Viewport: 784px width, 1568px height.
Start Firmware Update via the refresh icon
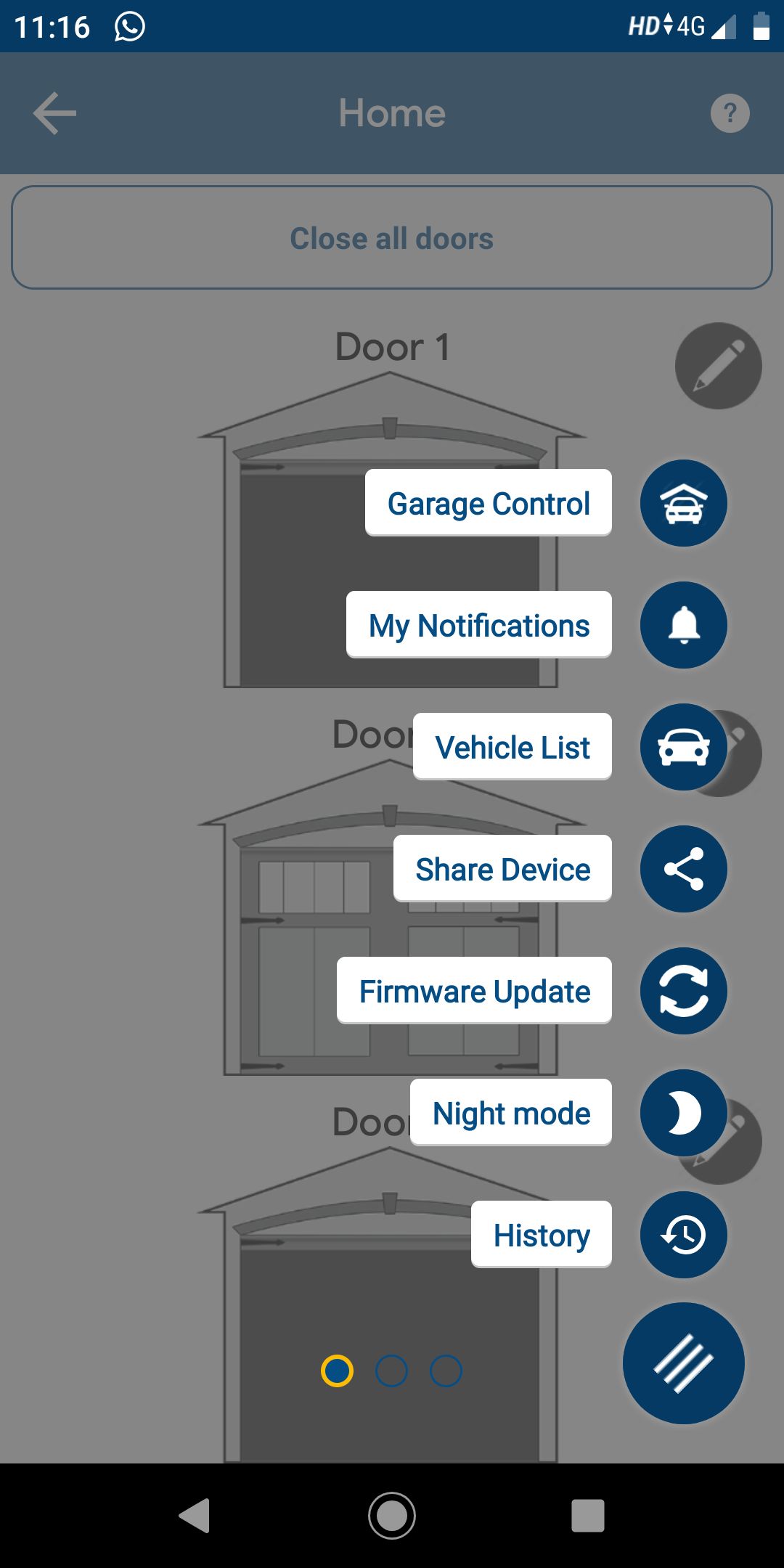683,991
